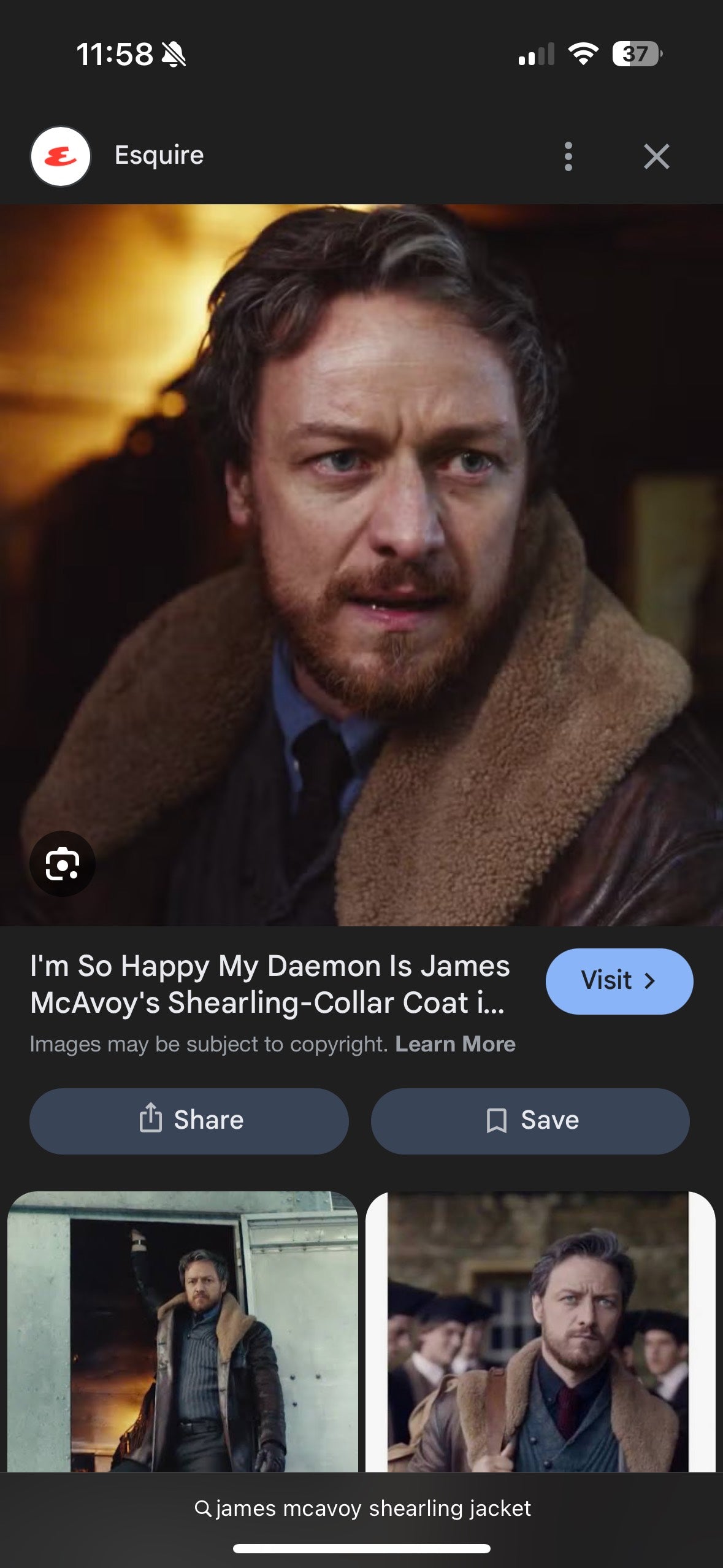Visit the Esquire article page
723x1568 pixels.
point(619,980)
